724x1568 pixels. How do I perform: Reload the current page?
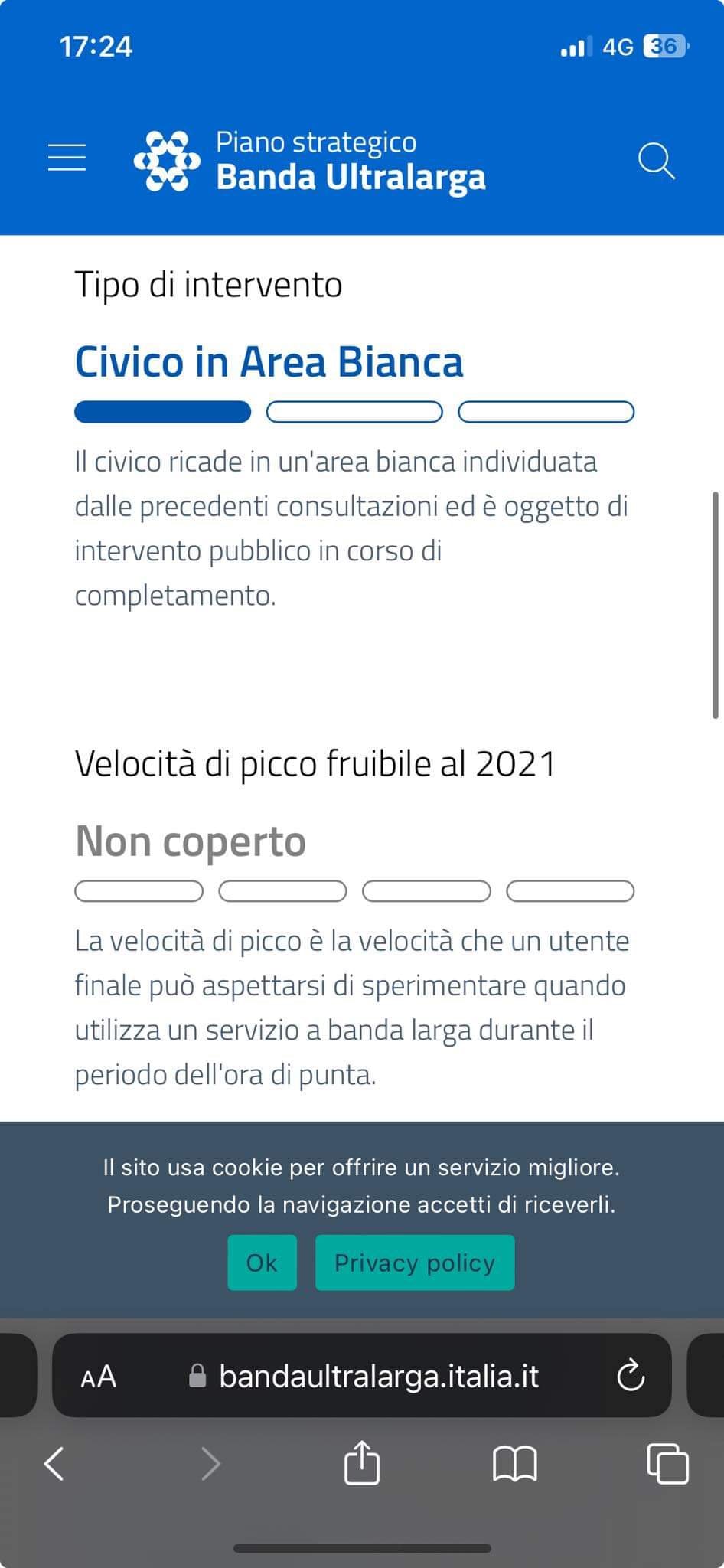(631, 1377)
